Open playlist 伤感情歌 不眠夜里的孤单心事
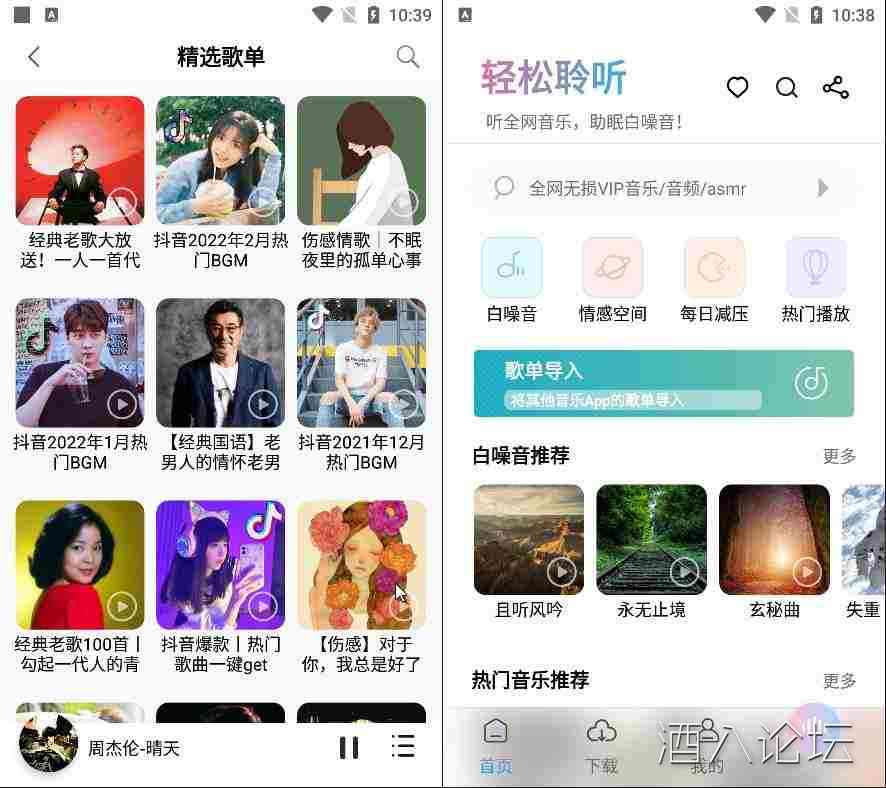886x788 pixels. coord(361,160)
